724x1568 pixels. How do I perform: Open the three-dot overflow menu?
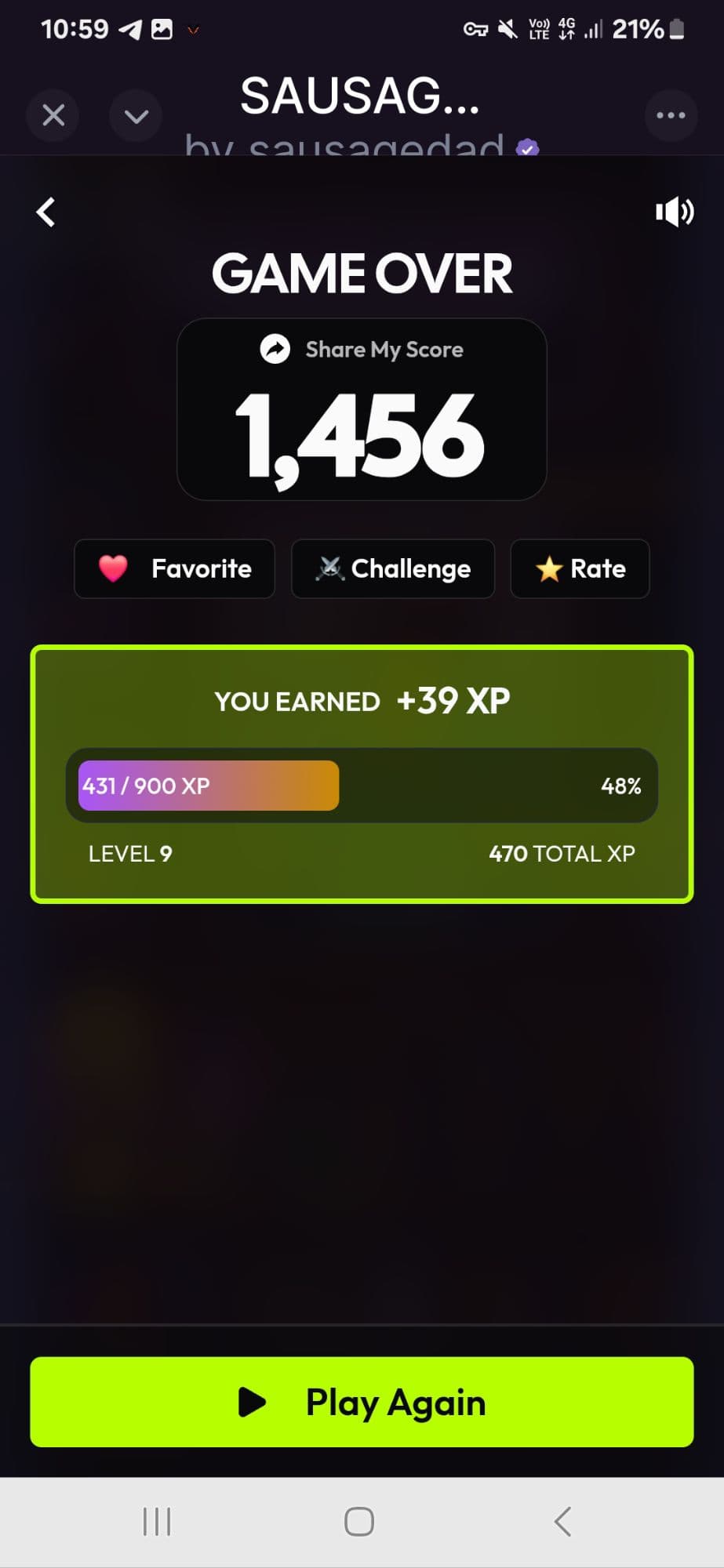[671, 116]
